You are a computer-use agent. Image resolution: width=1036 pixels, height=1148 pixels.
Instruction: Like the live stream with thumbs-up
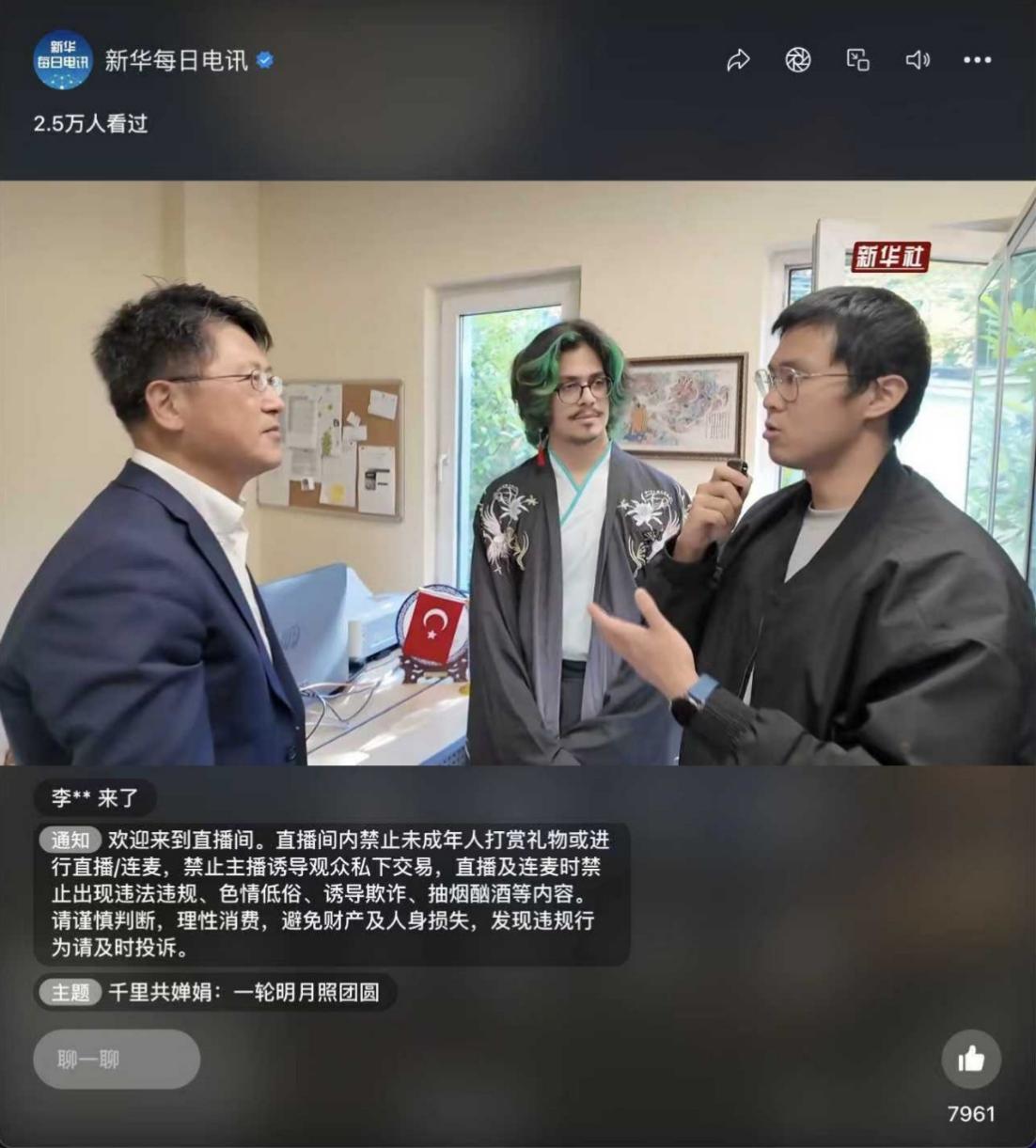(971, 1060)
